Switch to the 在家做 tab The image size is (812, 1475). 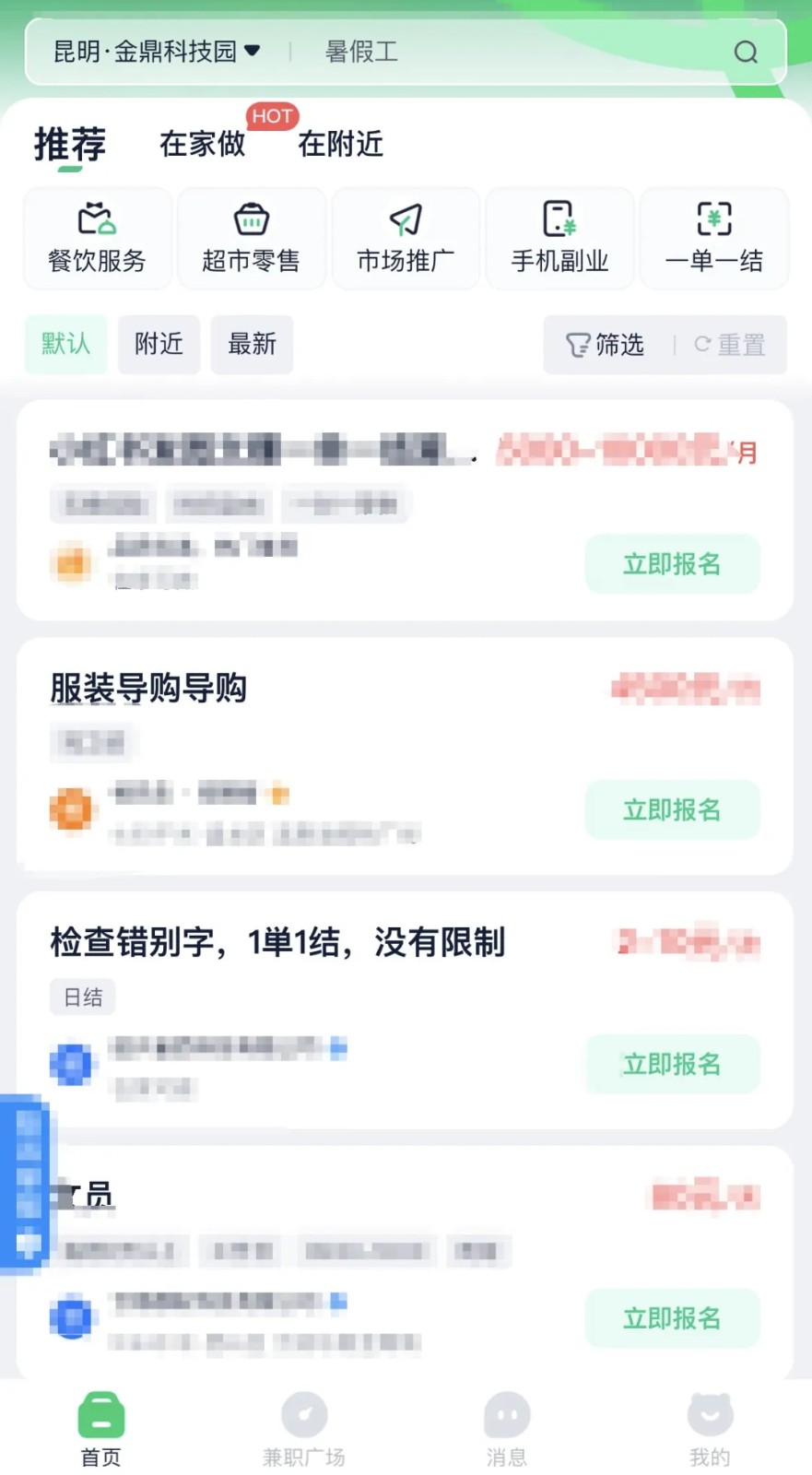point(201,145)
